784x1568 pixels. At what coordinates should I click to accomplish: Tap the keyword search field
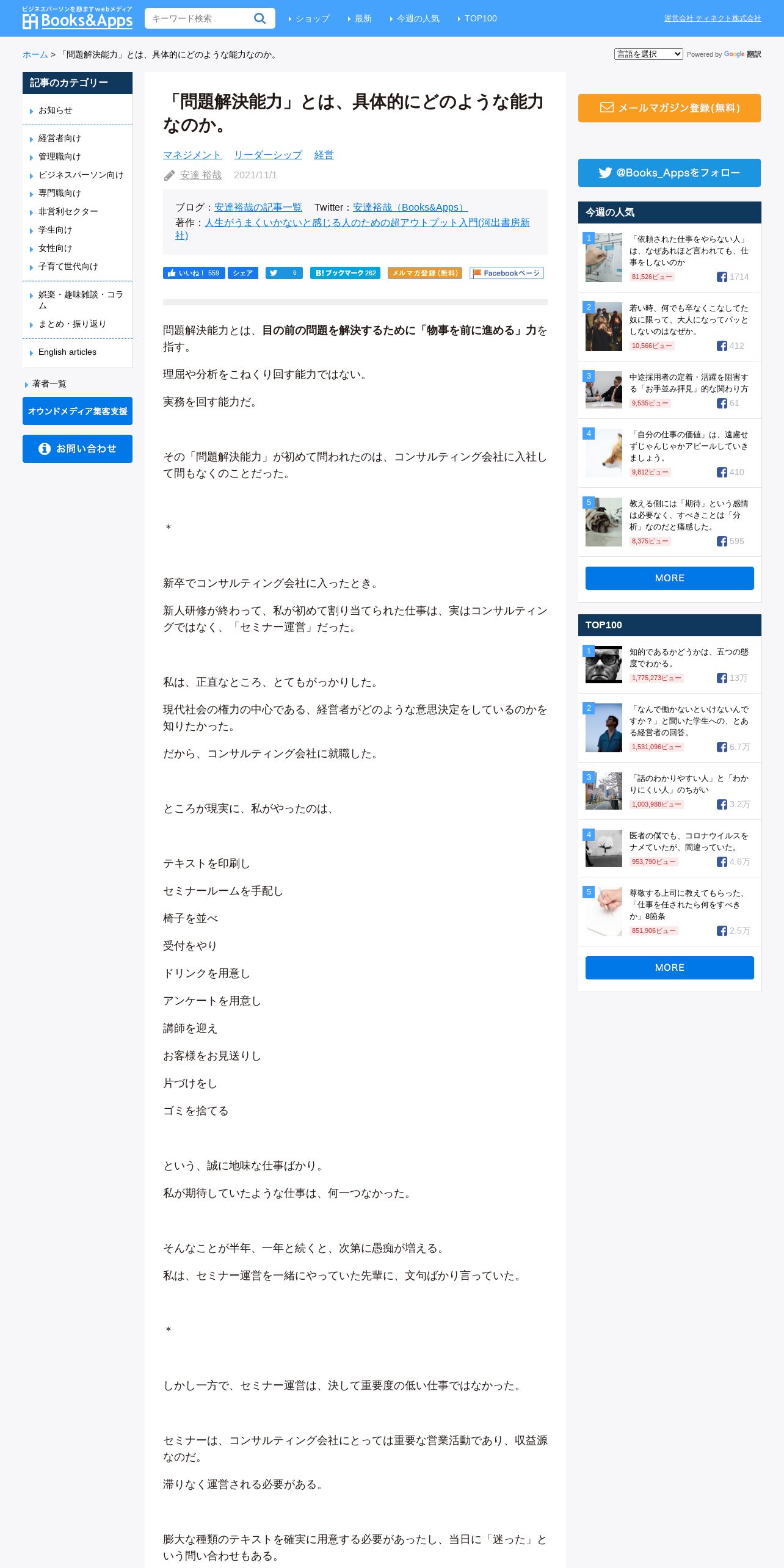point(198,18)
